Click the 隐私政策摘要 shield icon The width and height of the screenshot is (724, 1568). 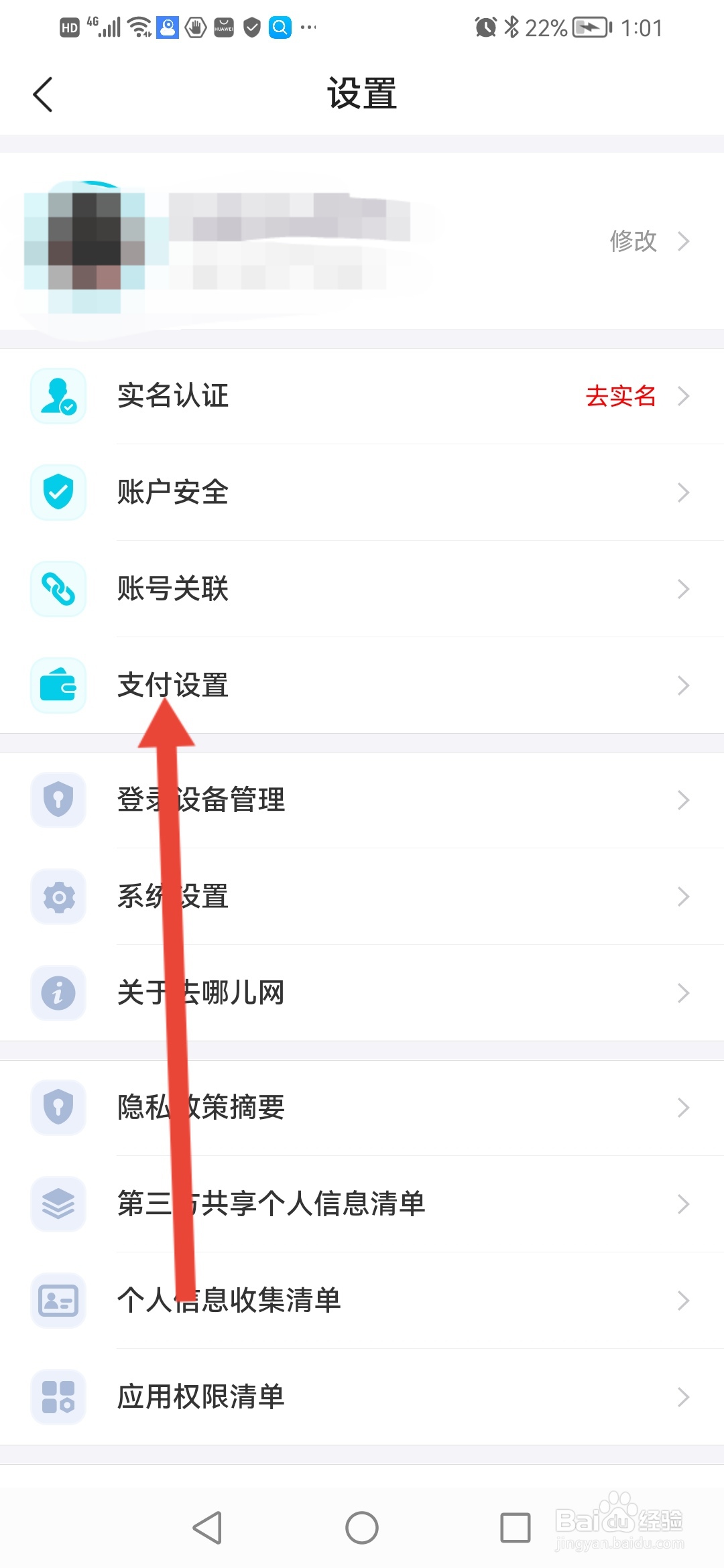[58, 1108]
